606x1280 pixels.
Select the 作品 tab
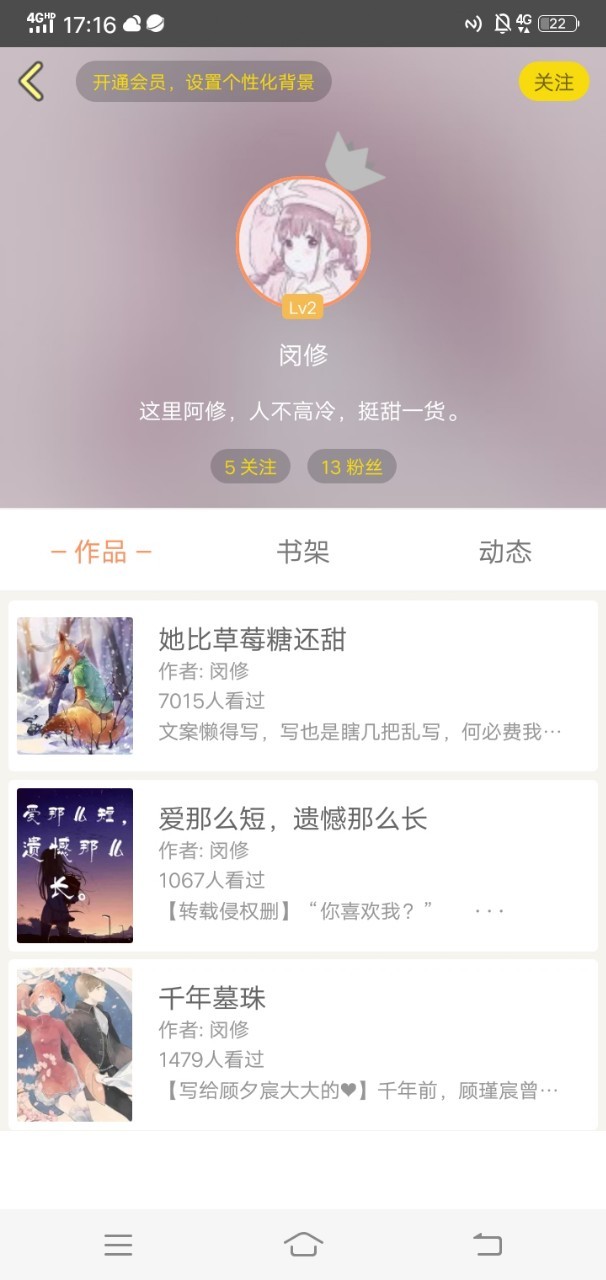[101, 551]
